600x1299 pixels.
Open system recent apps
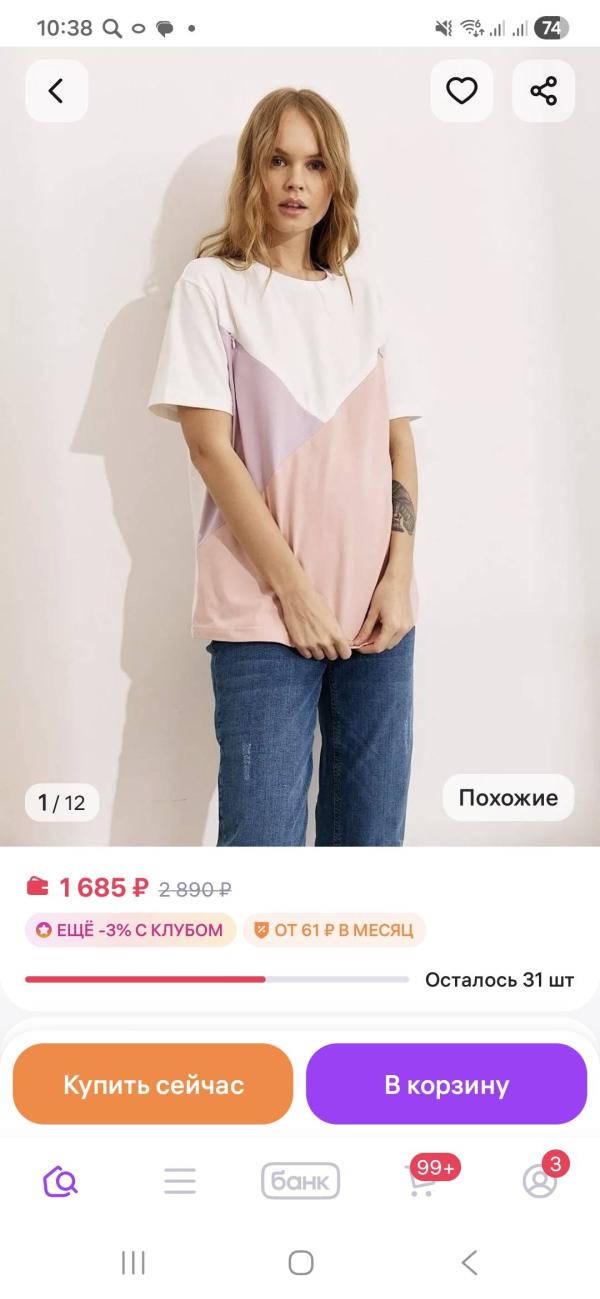(133, 1263)
